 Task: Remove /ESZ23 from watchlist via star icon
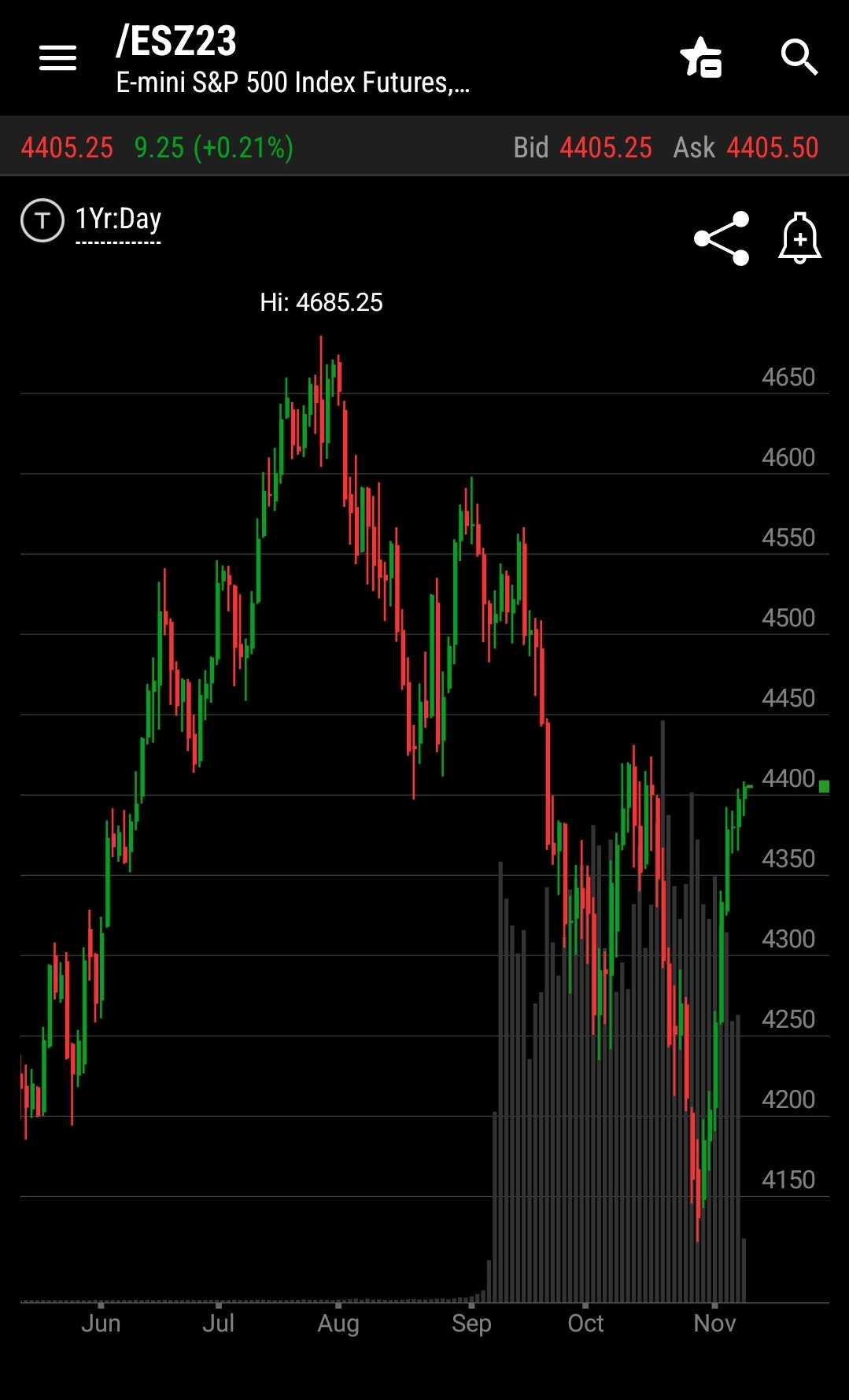(x=700, y=57)
